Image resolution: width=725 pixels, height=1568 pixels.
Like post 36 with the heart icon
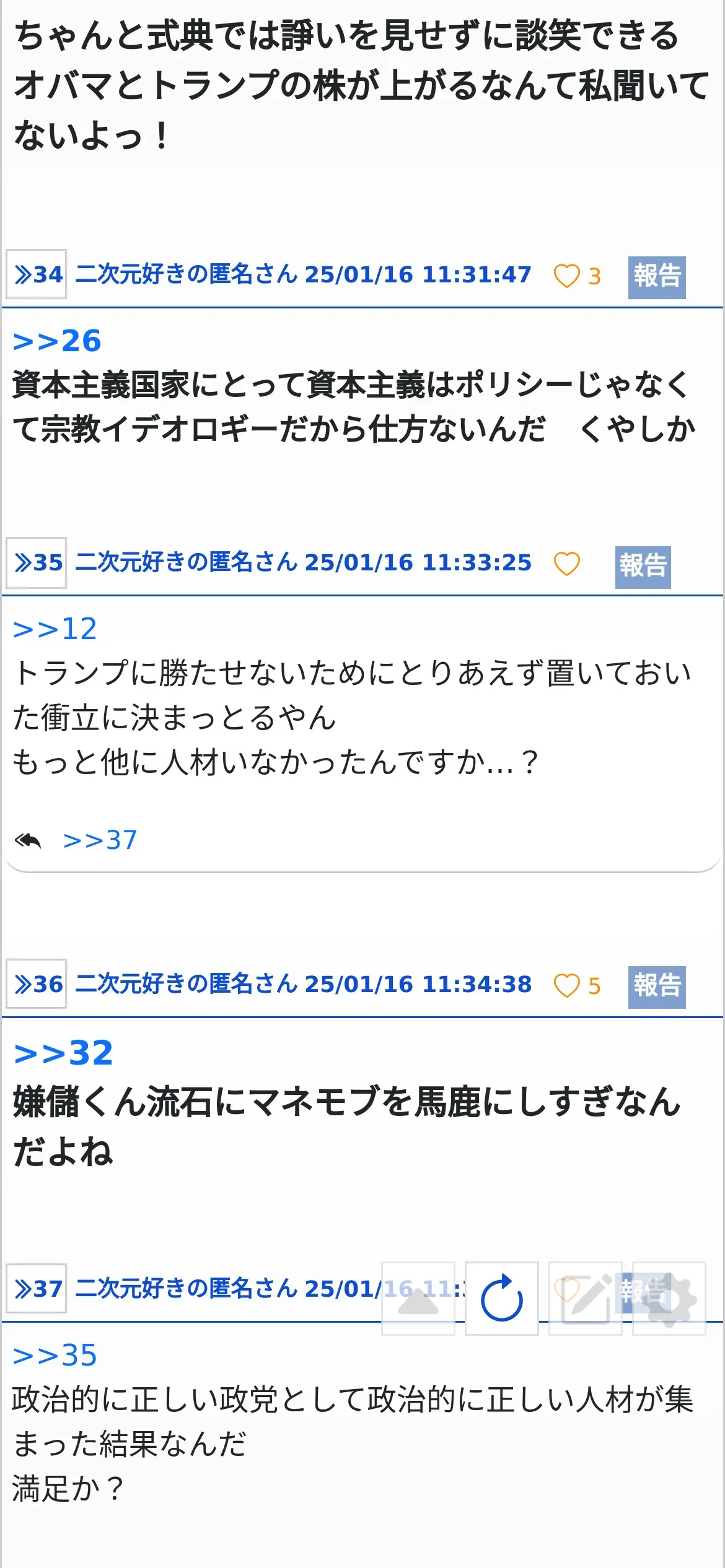coord(566,985)
